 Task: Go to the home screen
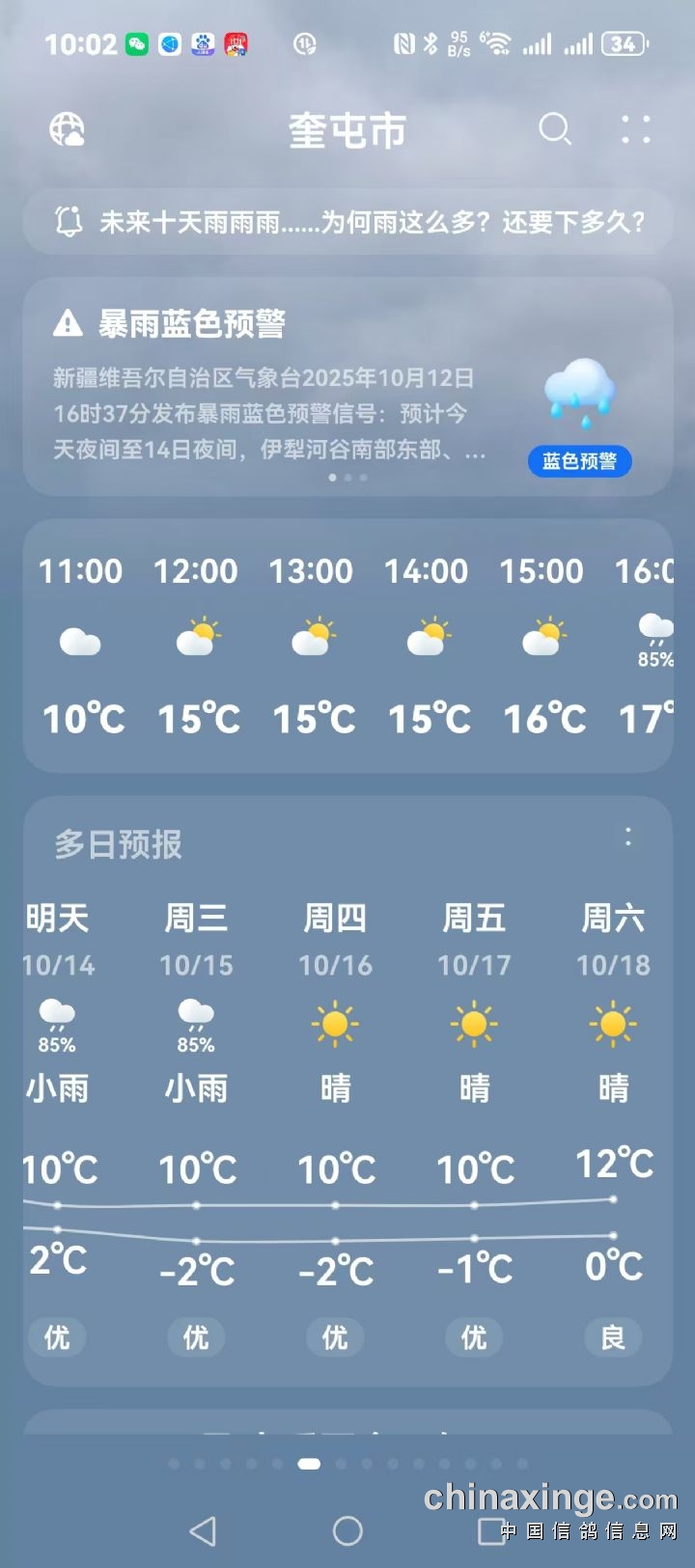(347, 1530)
